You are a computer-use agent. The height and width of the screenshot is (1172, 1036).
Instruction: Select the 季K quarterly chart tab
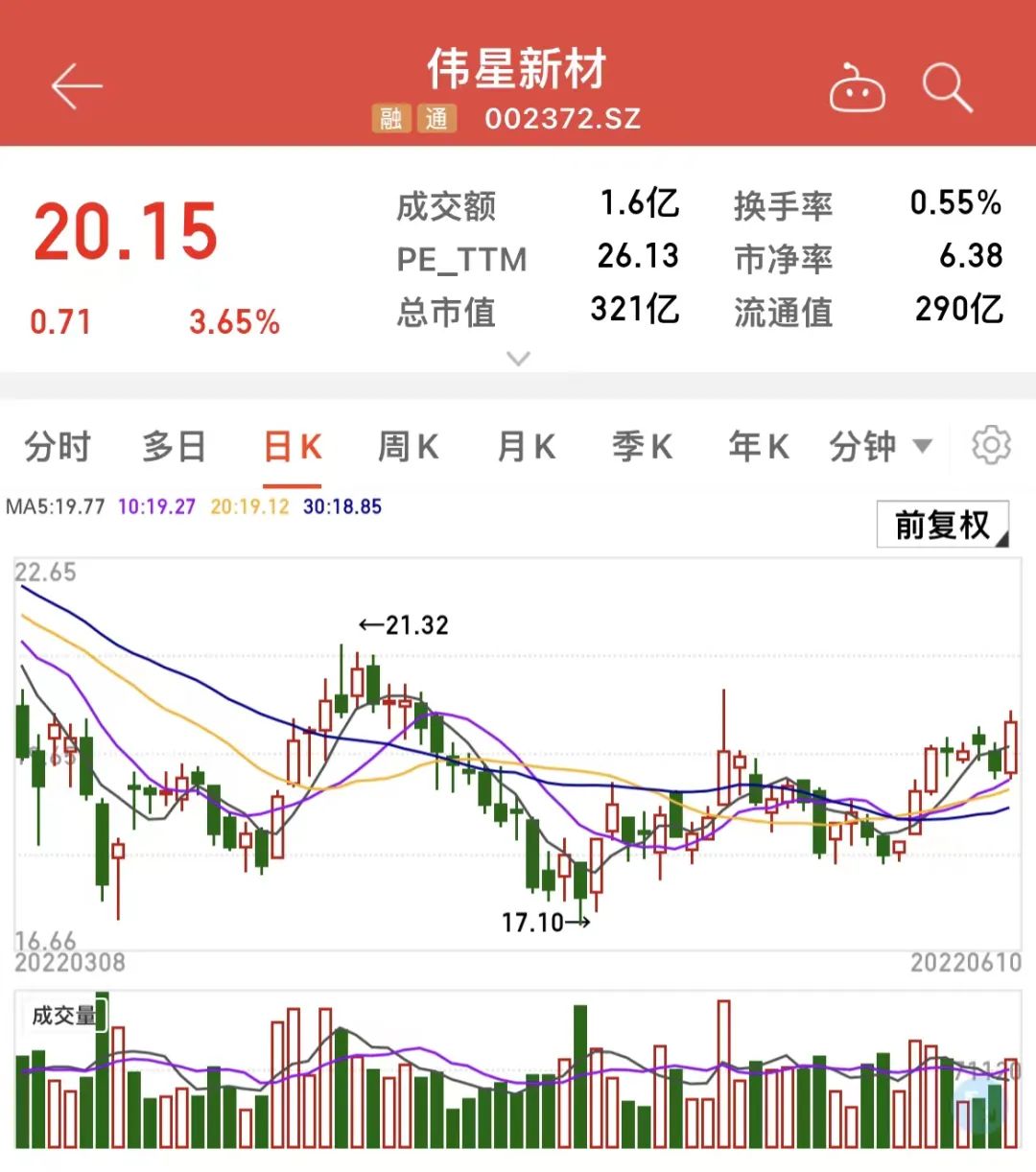641,446
